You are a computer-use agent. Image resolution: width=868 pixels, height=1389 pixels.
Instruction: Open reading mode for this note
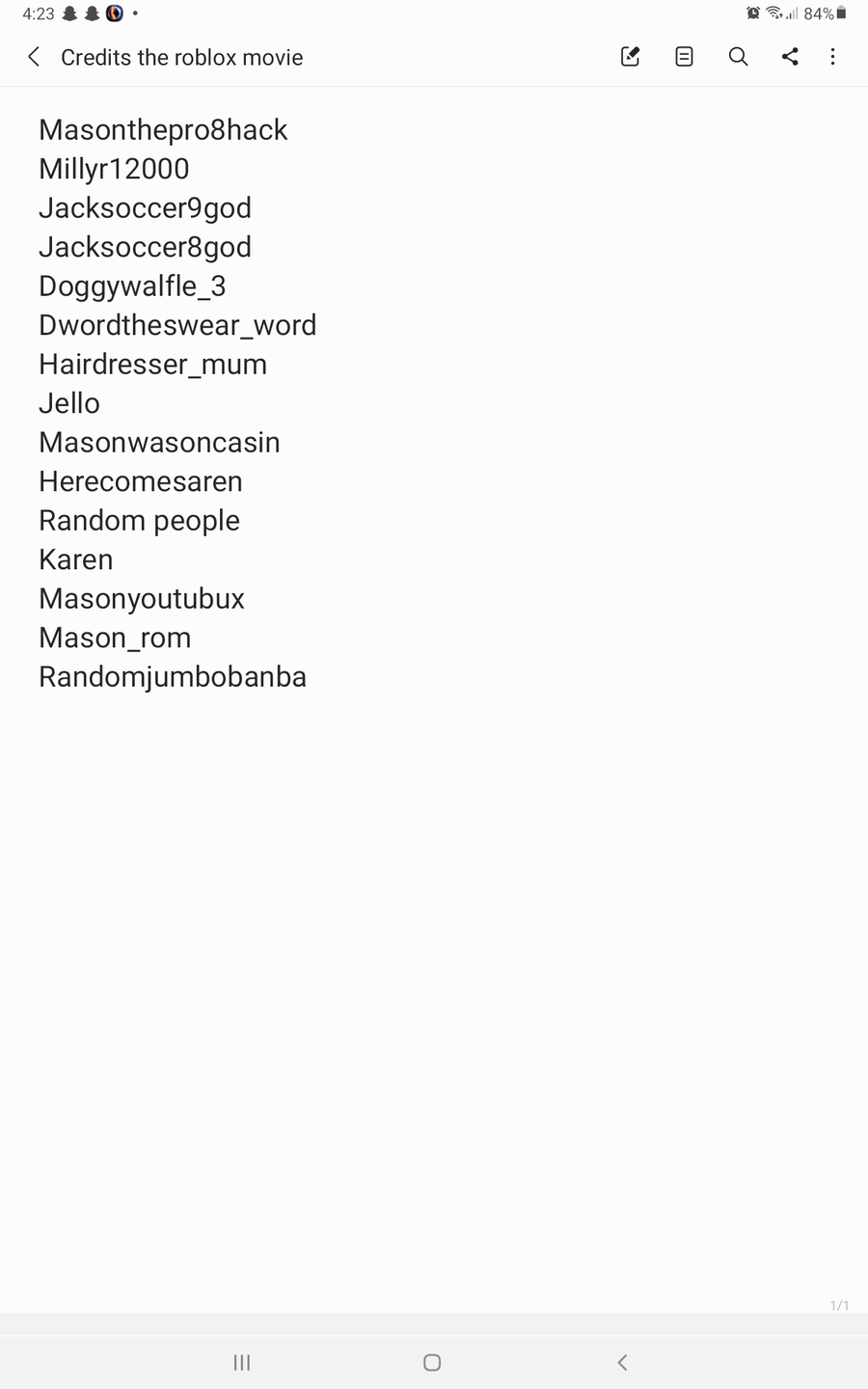tap(684, 57)
